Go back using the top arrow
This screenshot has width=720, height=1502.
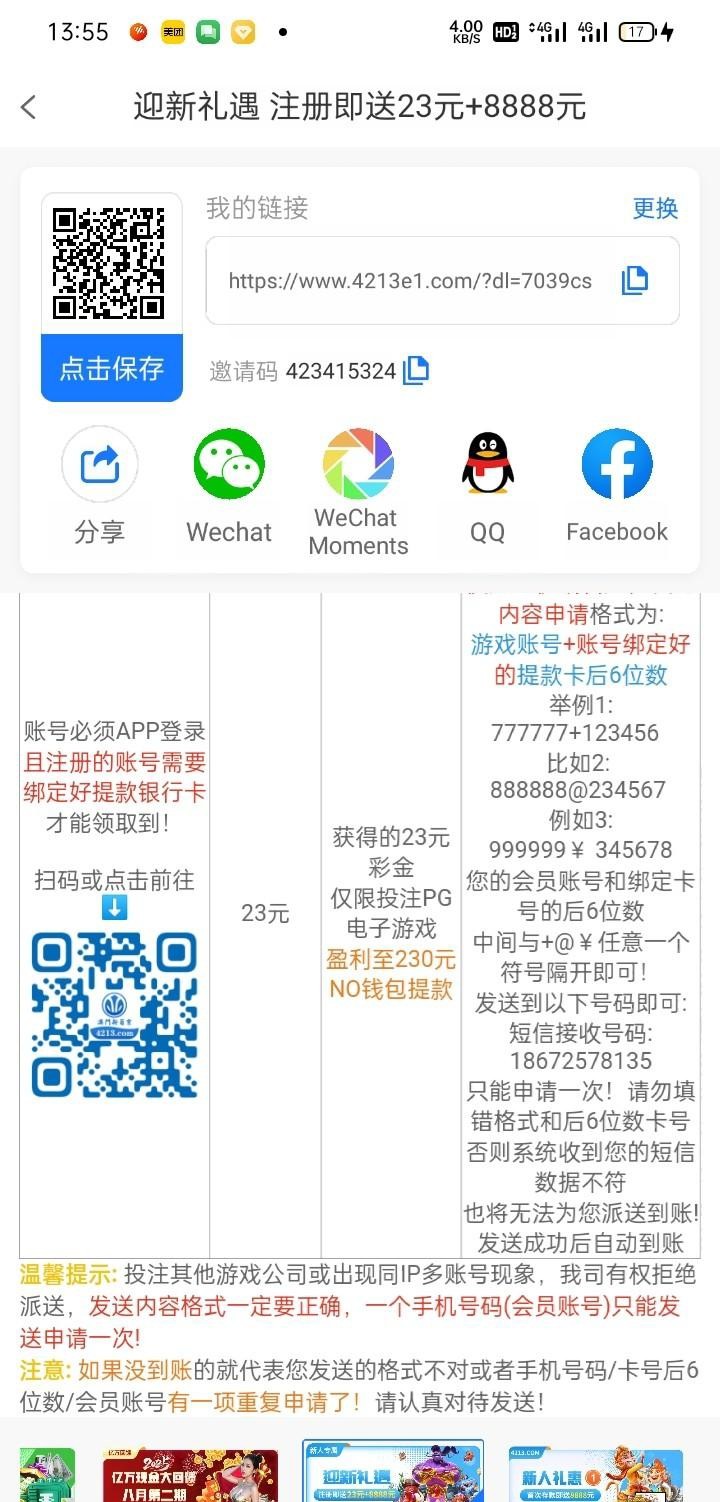pos(29,107)
